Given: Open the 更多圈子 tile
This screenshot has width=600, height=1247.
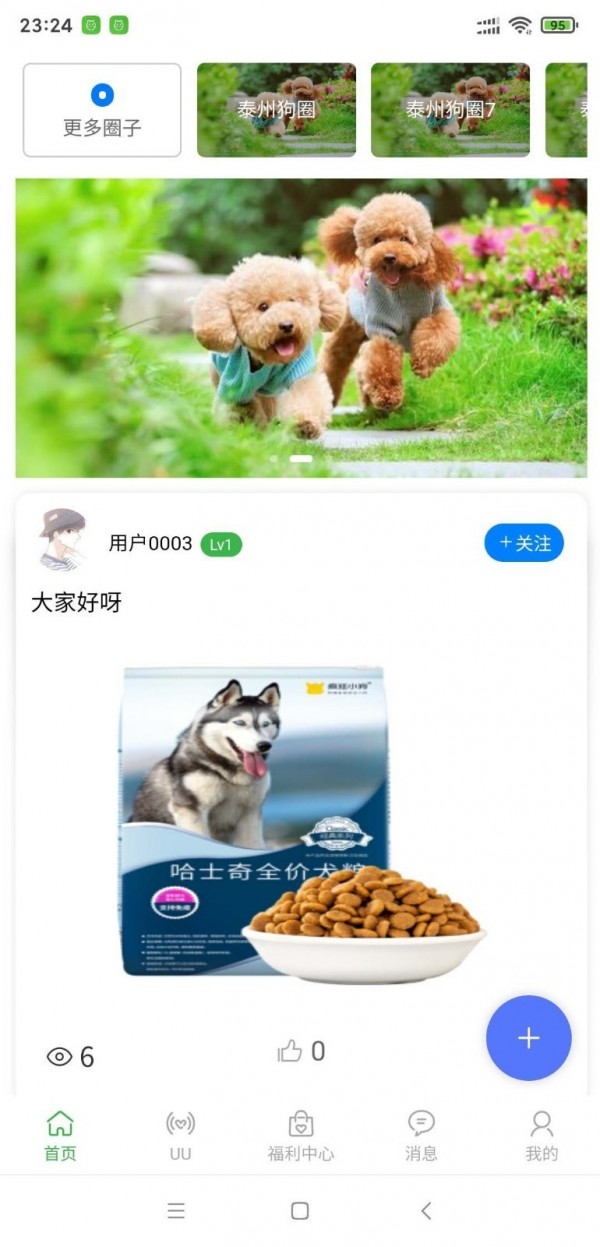Looking at the screenshot, I should (x=102, y=110).
